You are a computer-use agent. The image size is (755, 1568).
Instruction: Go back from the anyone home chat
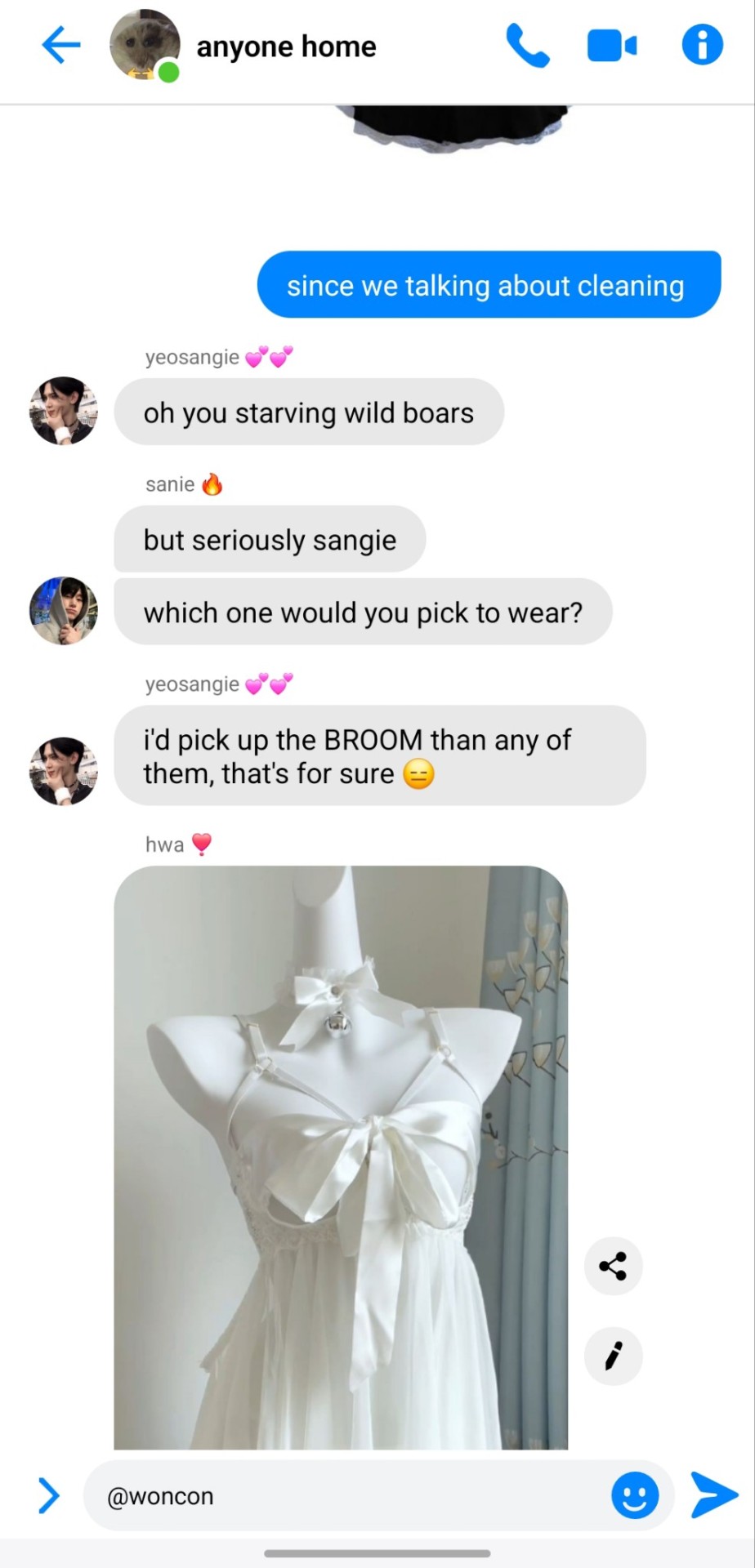[60, 45]
